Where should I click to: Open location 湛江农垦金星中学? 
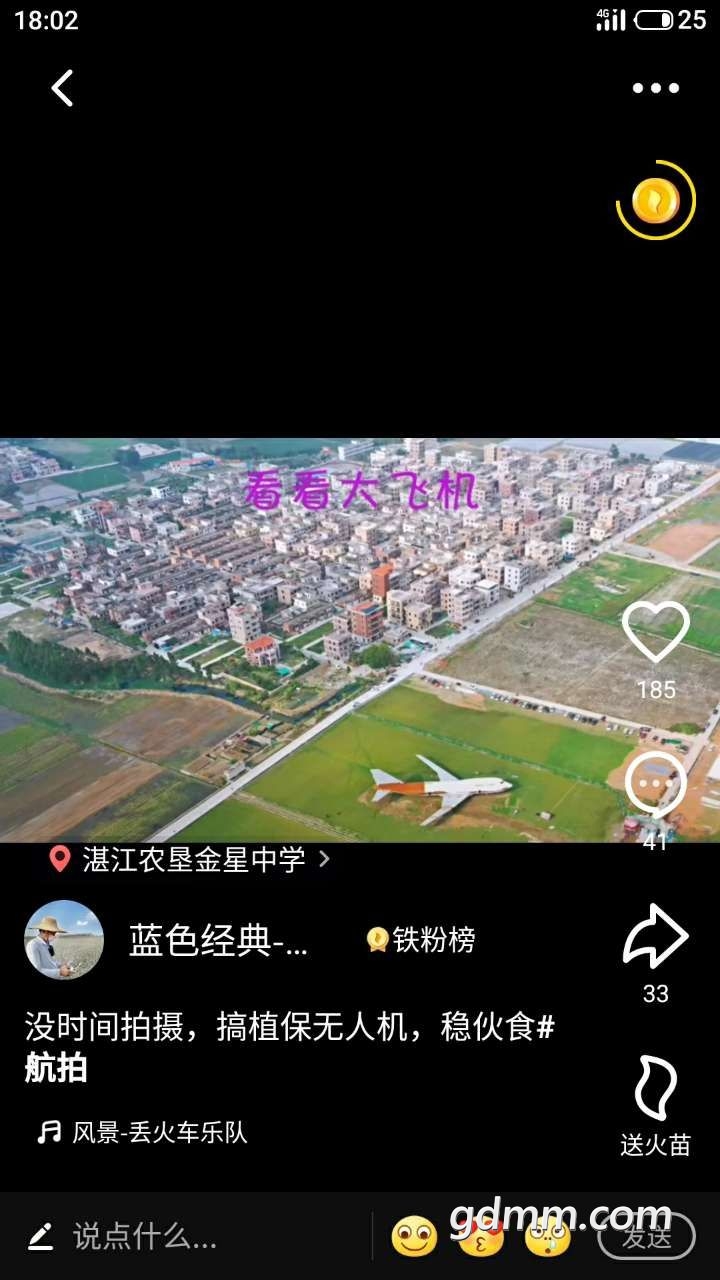pos(193,859)
